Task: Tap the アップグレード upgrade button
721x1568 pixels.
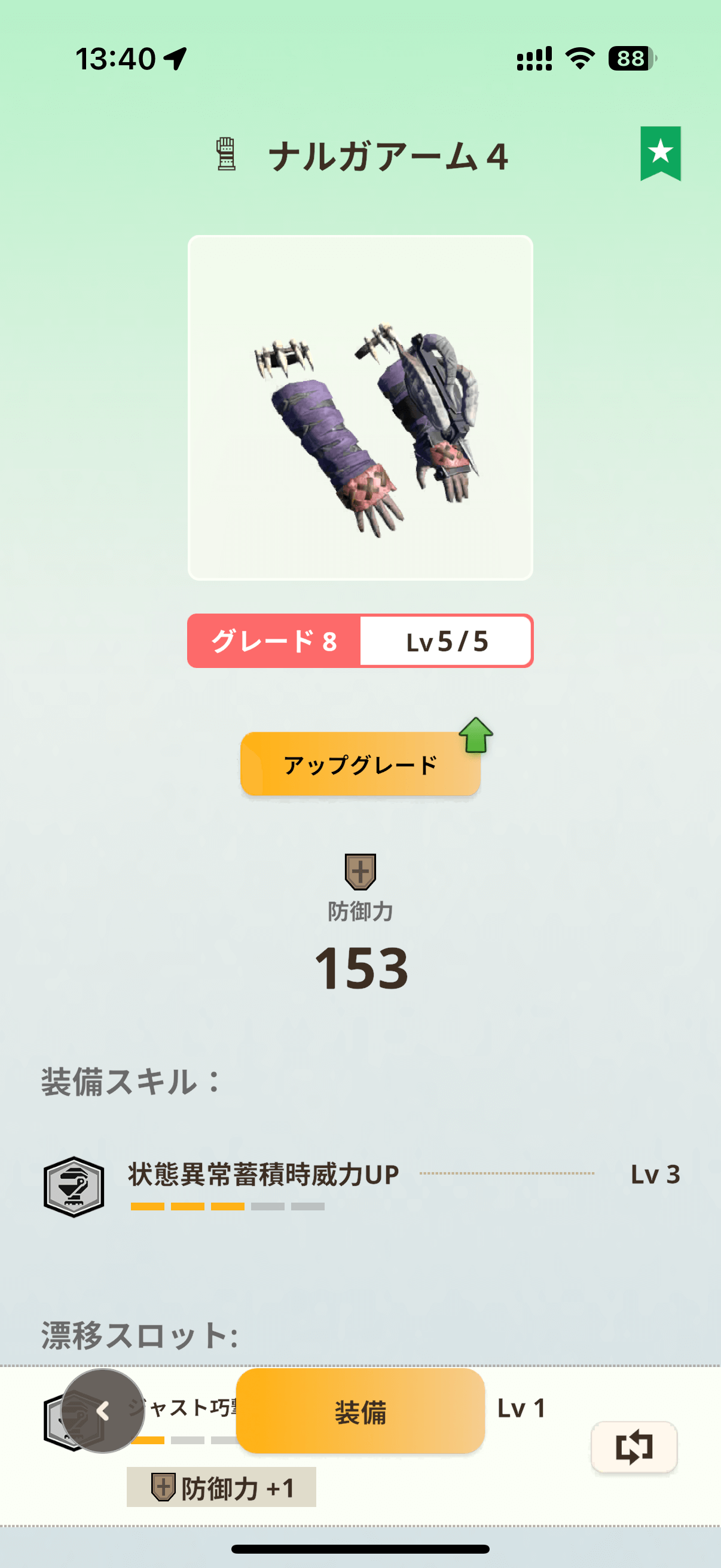Action: click(360, 764)
